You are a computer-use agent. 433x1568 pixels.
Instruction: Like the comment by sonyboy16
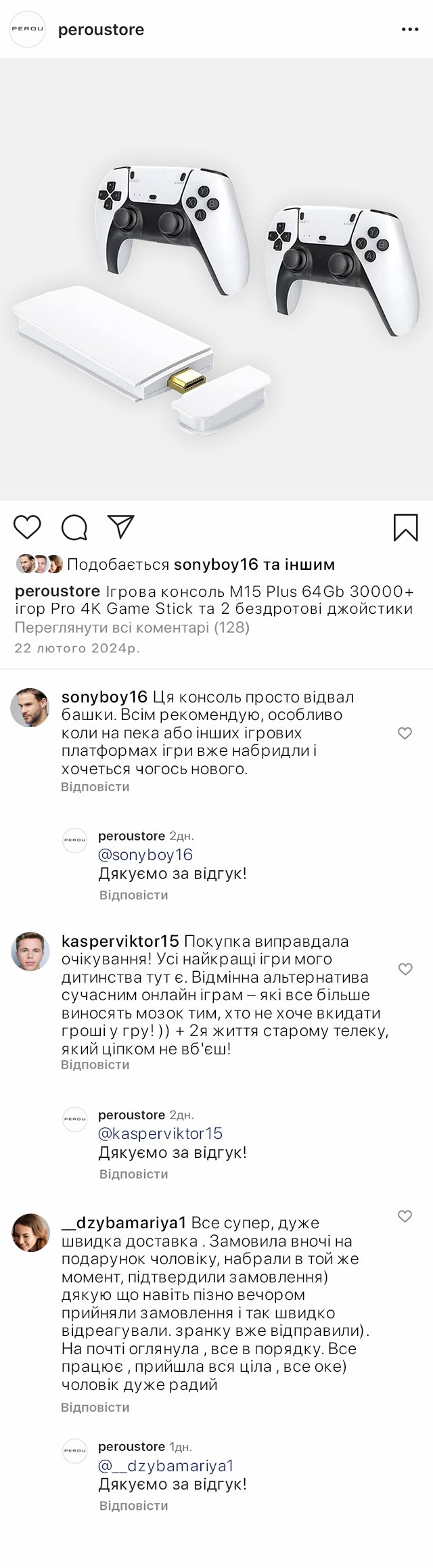click(x=405, y=734)
